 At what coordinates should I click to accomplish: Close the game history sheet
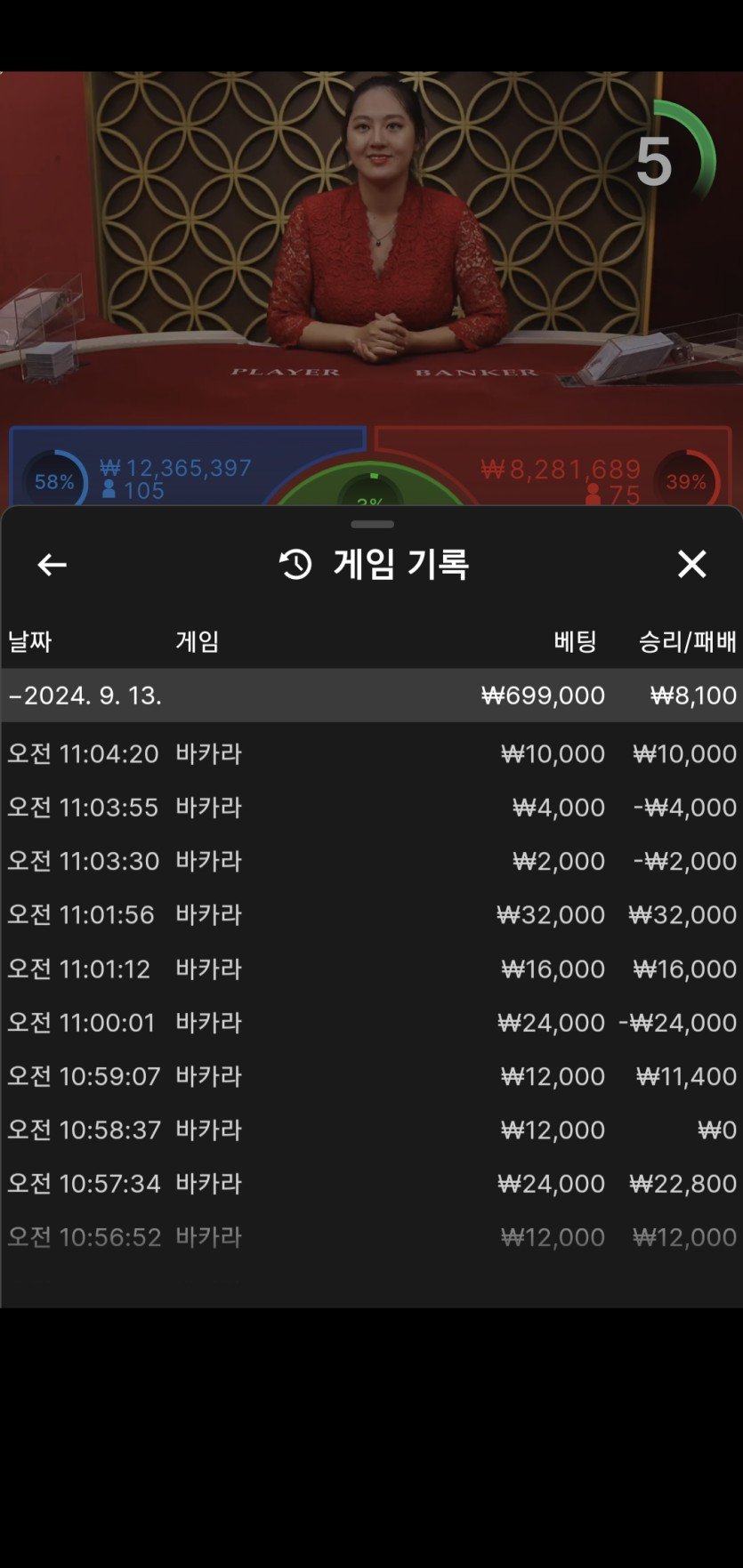pos(691,564)
